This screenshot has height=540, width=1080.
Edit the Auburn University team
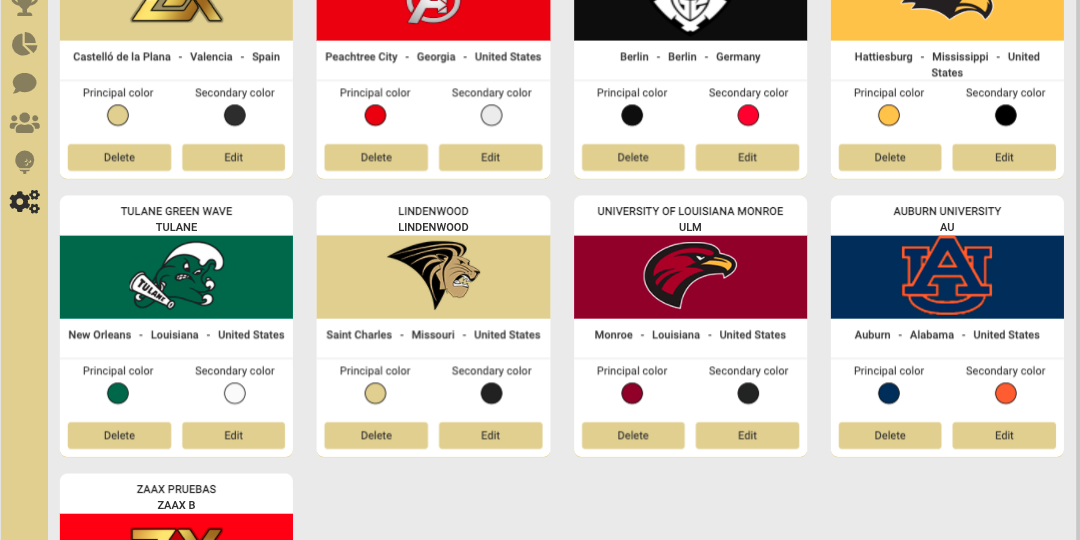(x=1004, y=435)
